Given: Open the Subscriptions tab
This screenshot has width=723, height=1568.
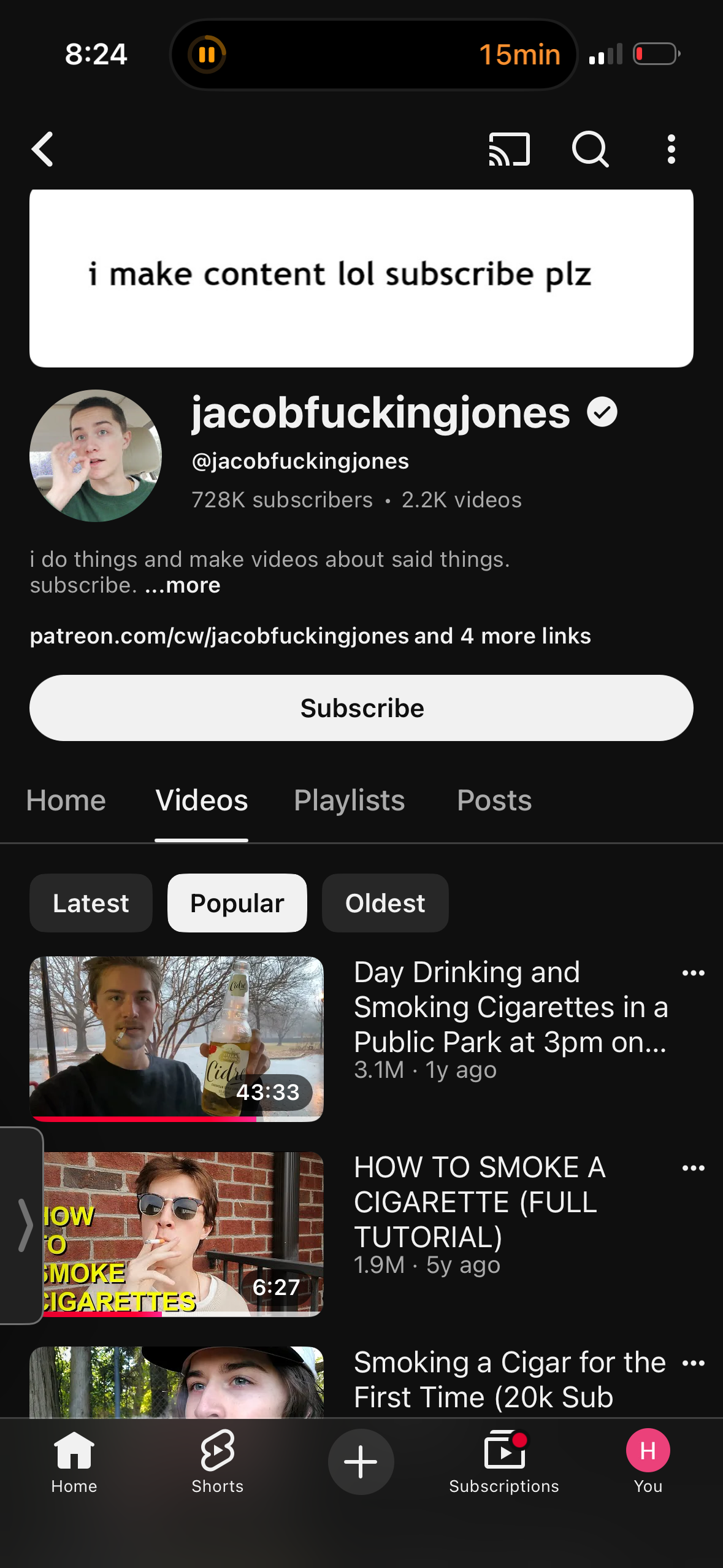Looking at the screenshot, I should pos(504,1461).
